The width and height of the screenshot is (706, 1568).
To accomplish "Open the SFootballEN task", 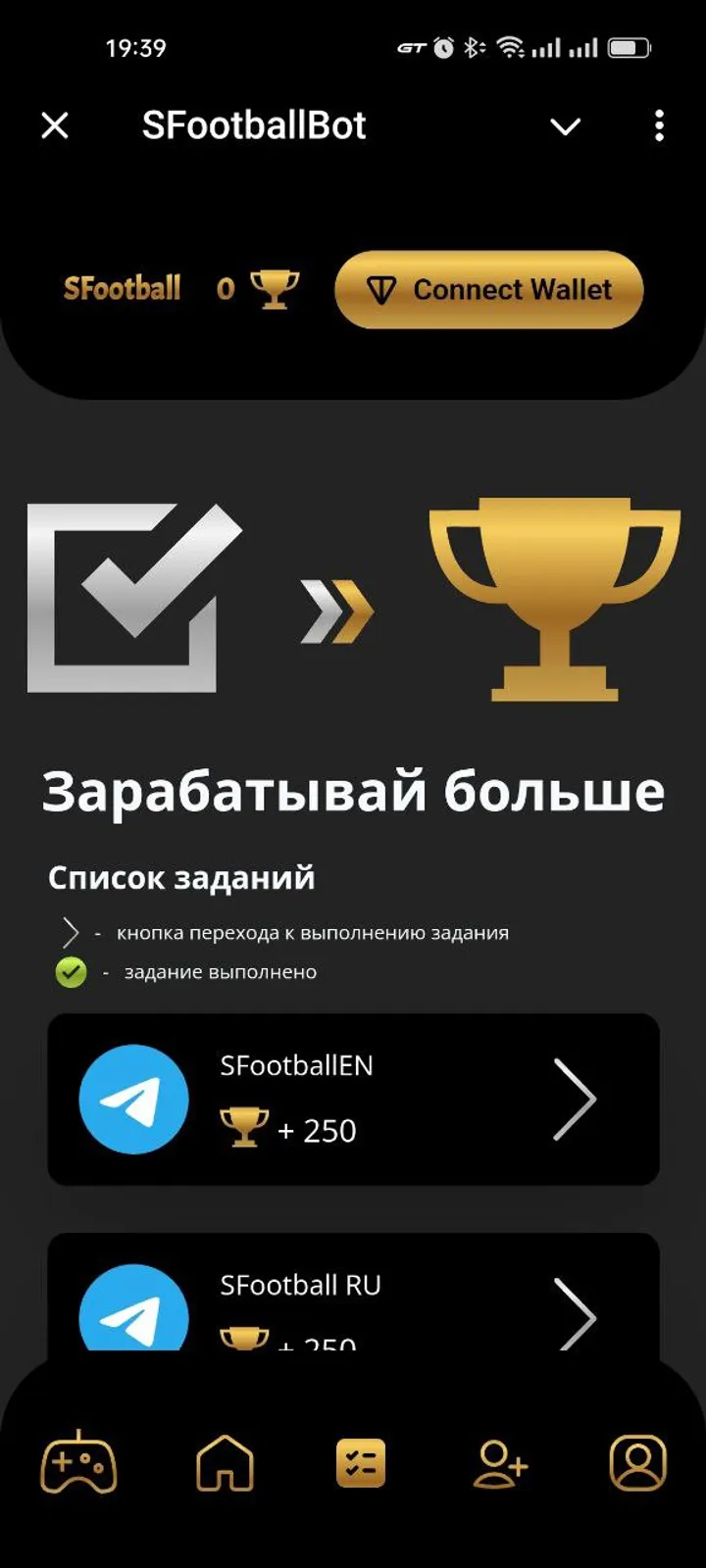I will point(575,1100).
